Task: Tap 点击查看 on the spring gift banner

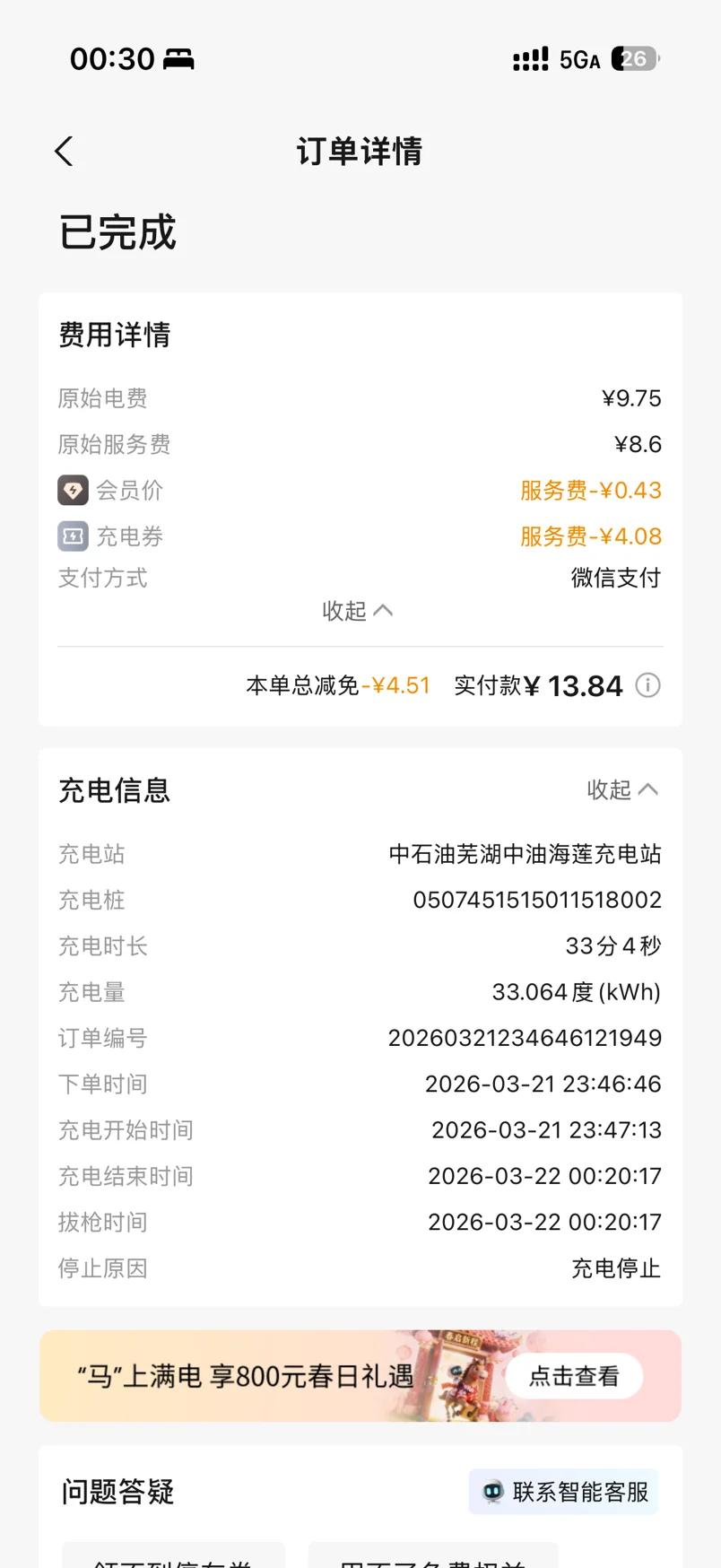Action: [x=574, y=1376]
